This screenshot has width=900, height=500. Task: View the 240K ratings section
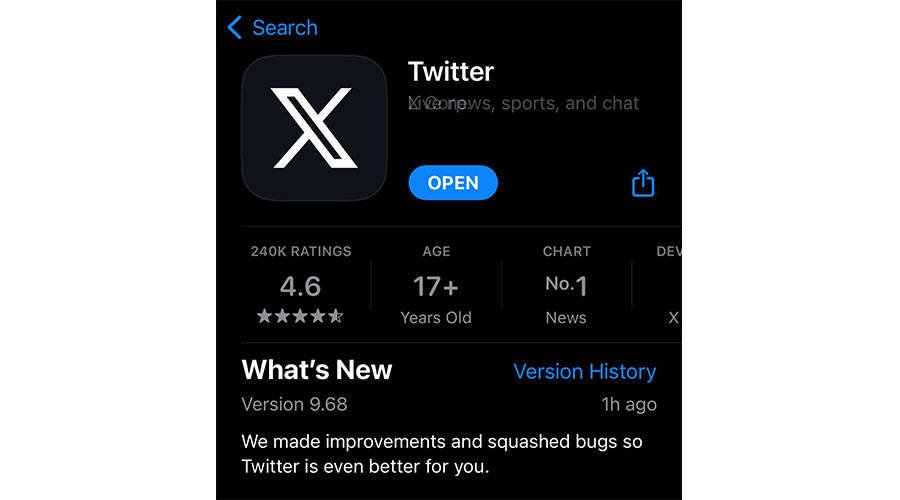coord(300,286)
